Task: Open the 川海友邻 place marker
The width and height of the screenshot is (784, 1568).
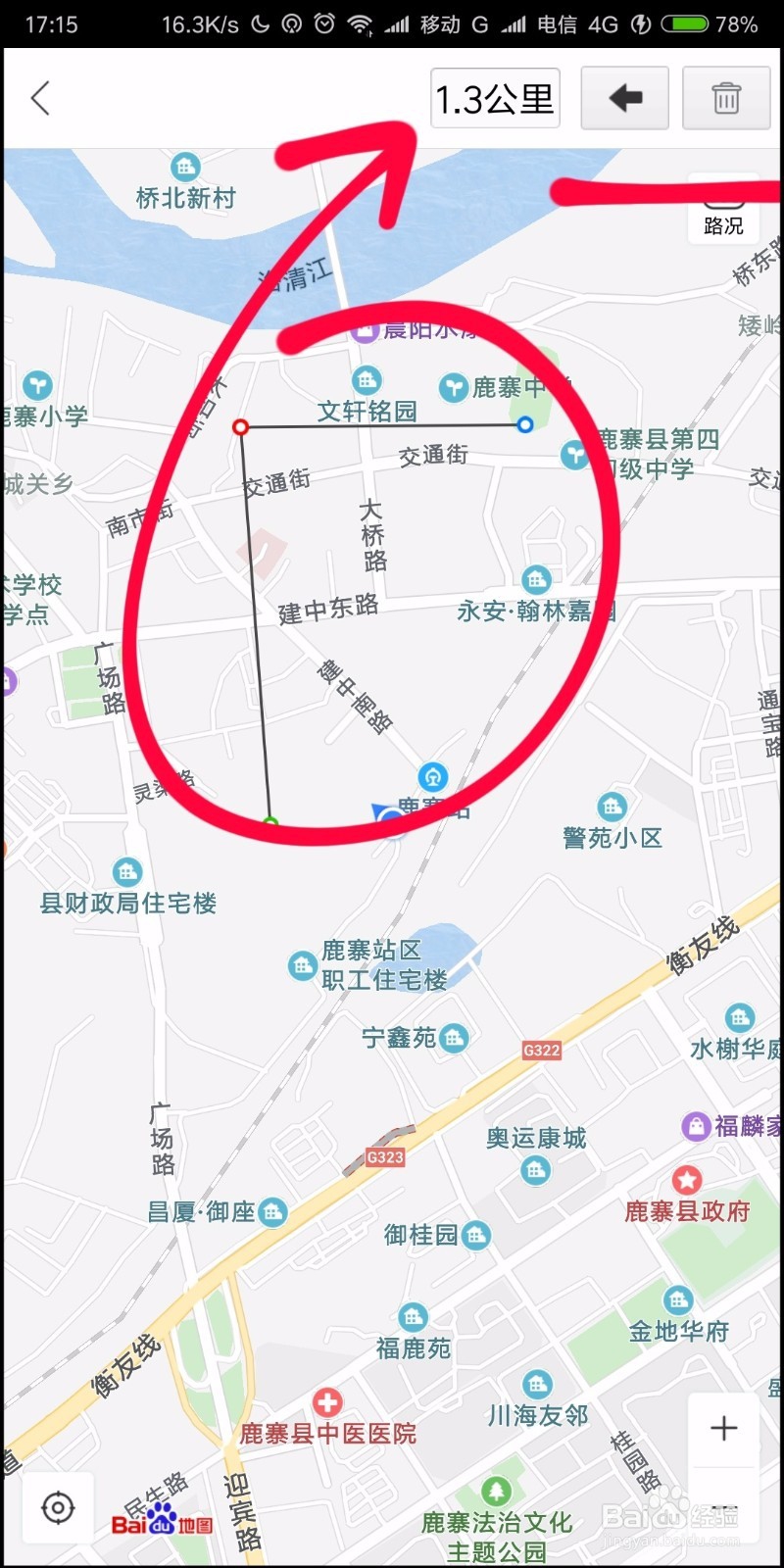Action: (x=537, y=1385)
